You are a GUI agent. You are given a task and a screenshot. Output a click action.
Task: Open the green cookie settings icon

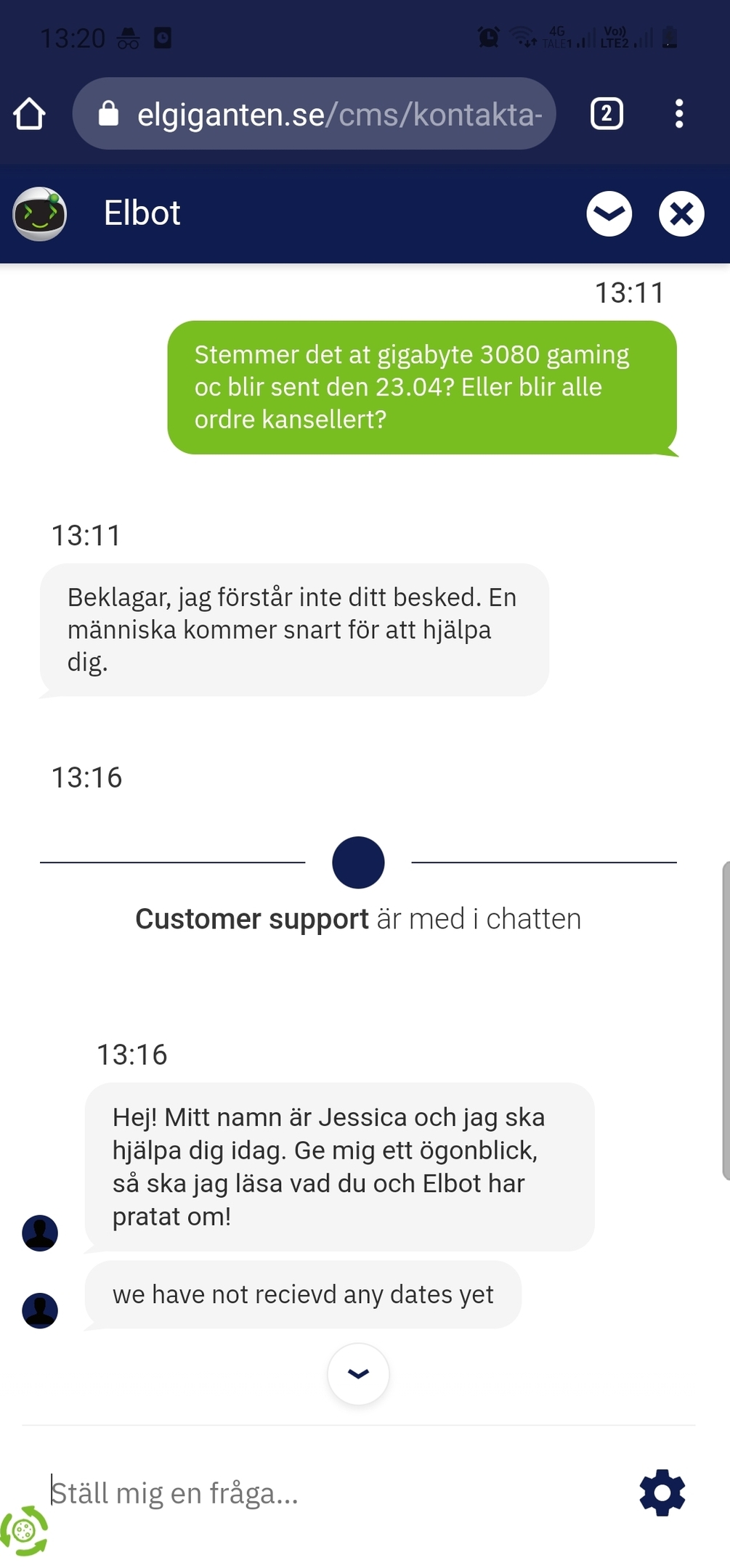[24, 1531]
